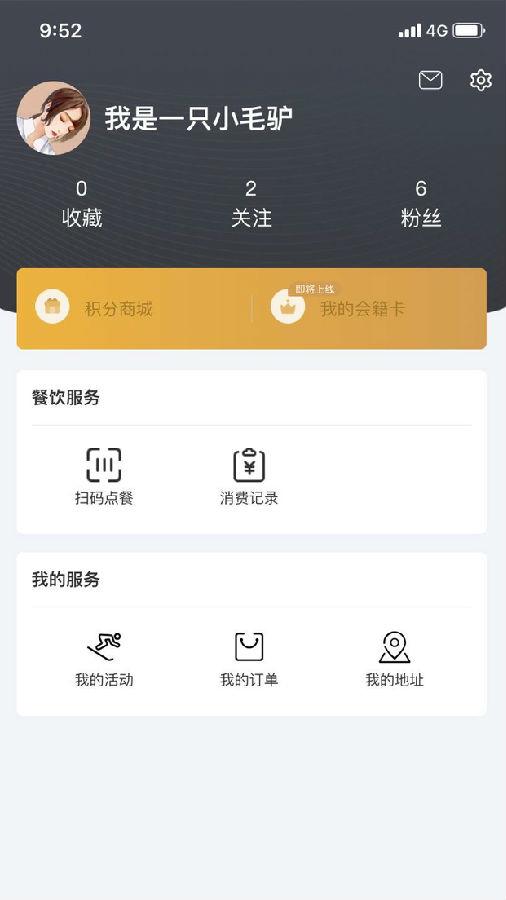Open 消费记录 spending records

click(x=249, y=477)
